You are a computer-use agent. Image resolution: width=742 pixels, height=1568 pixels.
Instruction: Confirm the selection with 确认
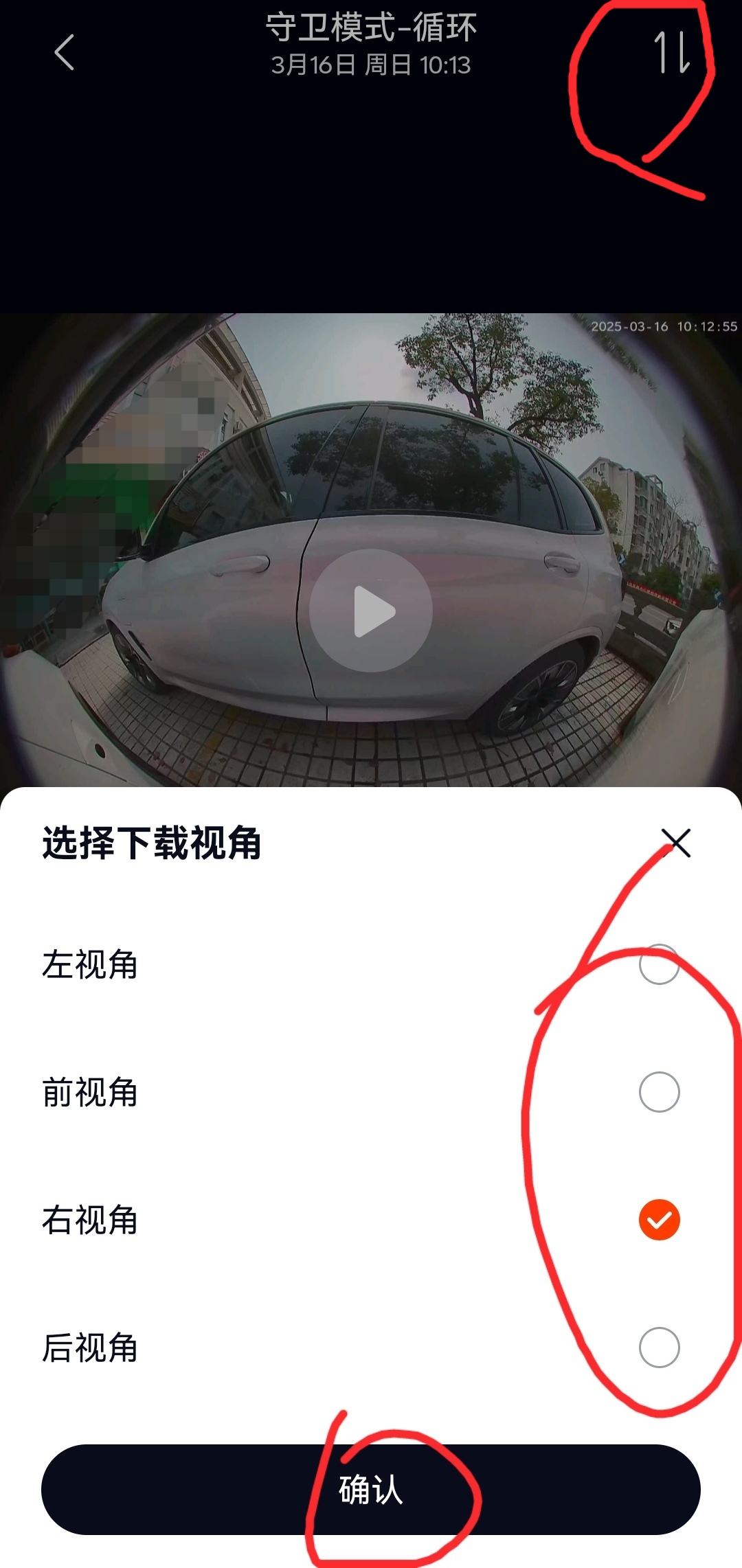[371, 1490]
